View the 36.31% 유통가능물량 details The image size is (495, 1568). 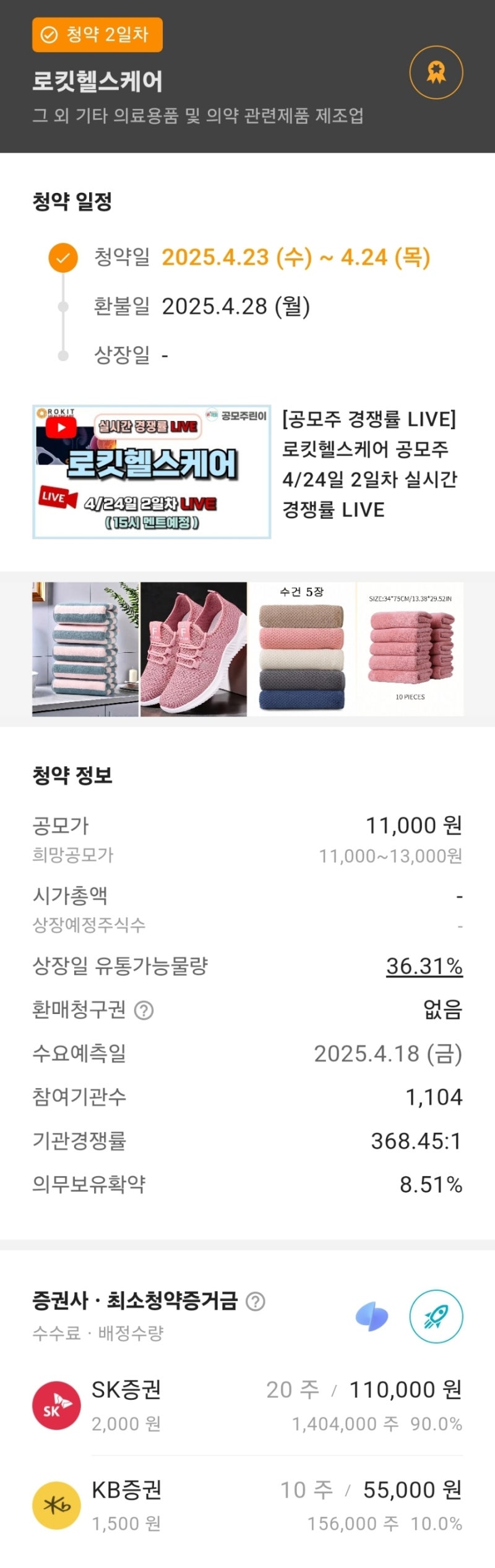tap(424, 966)
